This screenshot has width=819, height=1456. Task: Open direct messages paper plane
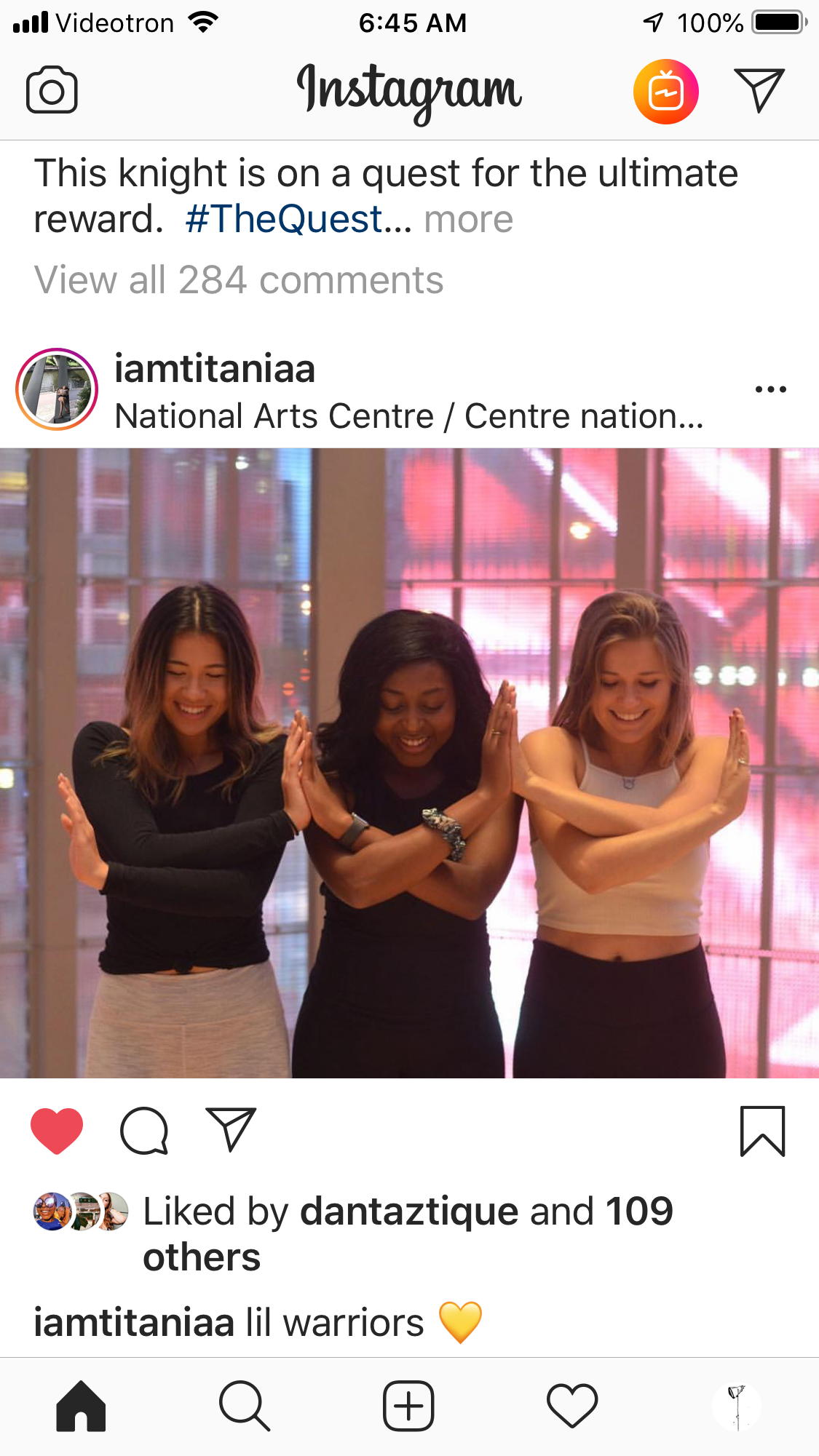click(759, 90)
